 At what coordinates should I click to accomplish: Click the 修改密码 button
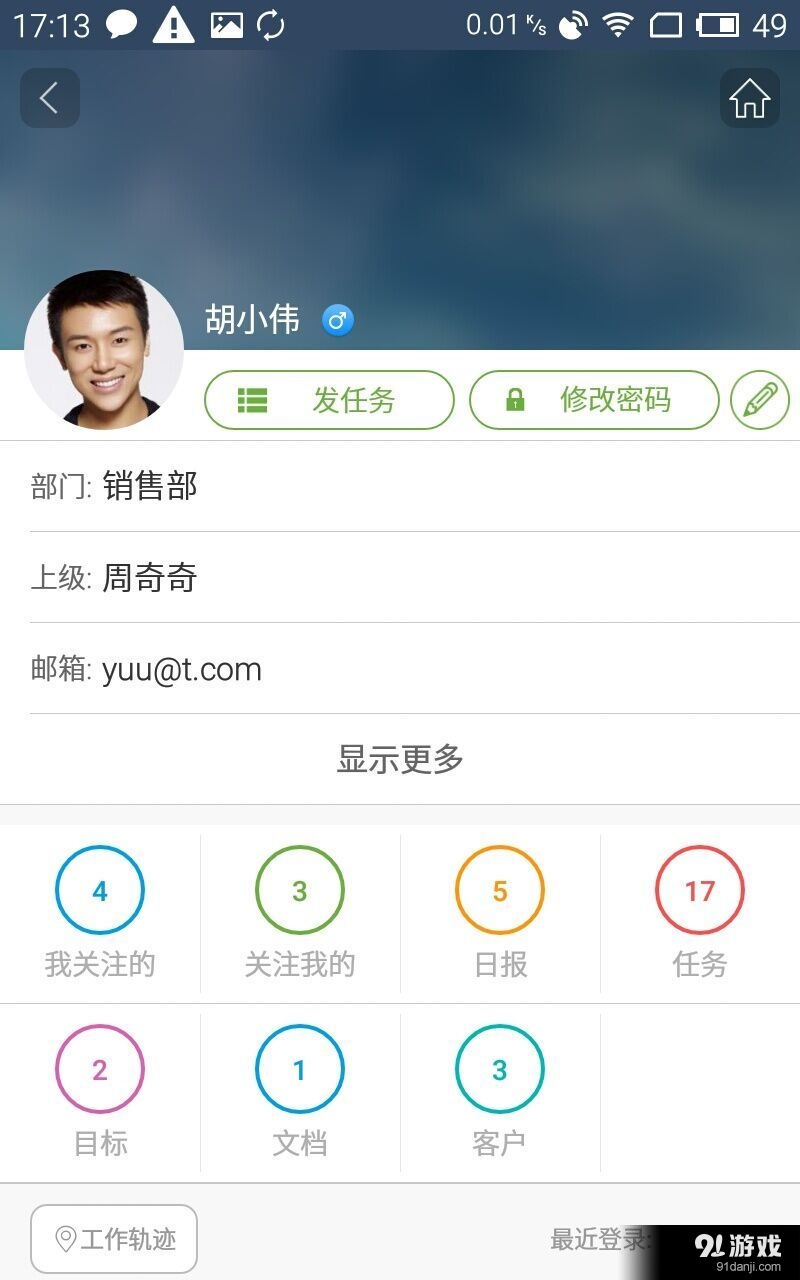tap(595, 399)
